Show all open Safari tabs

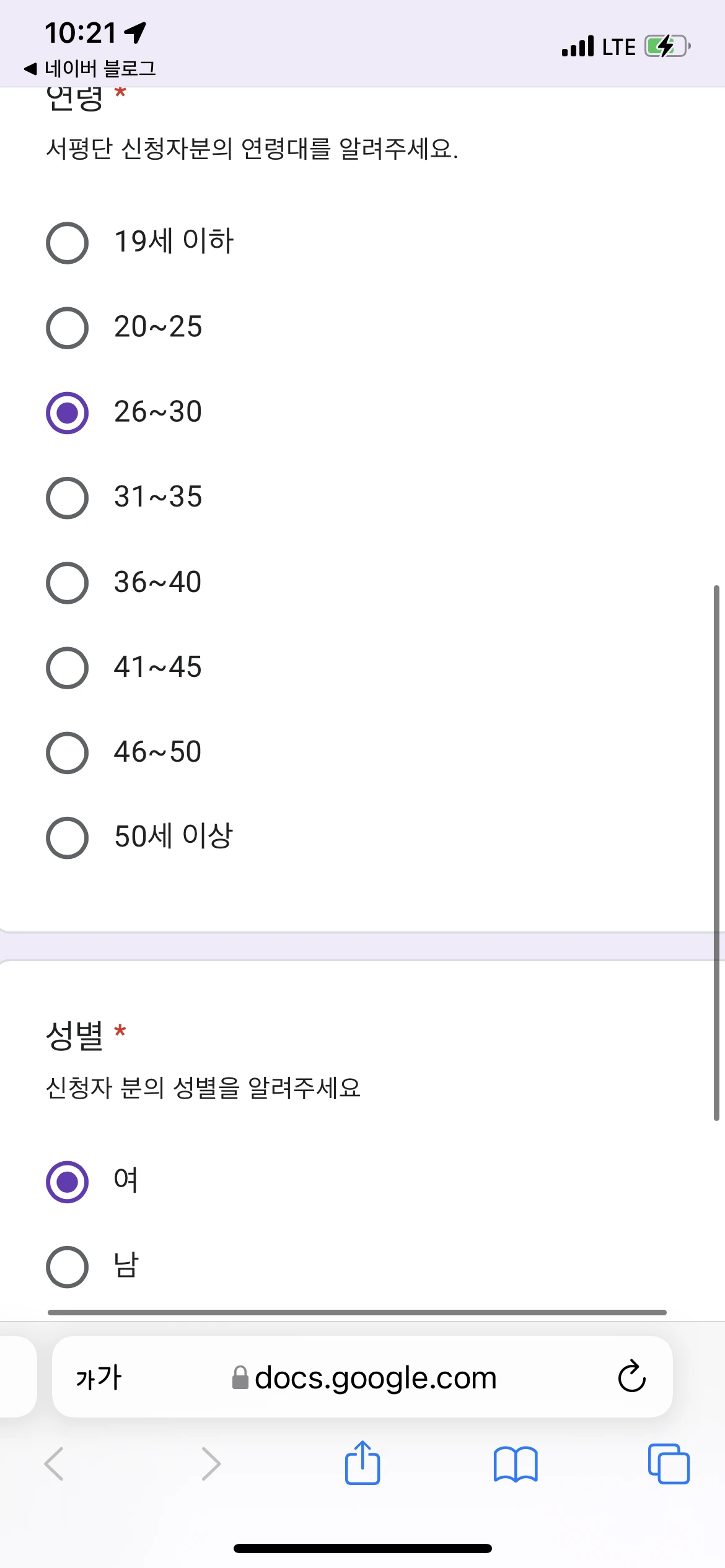point(669,1464)
